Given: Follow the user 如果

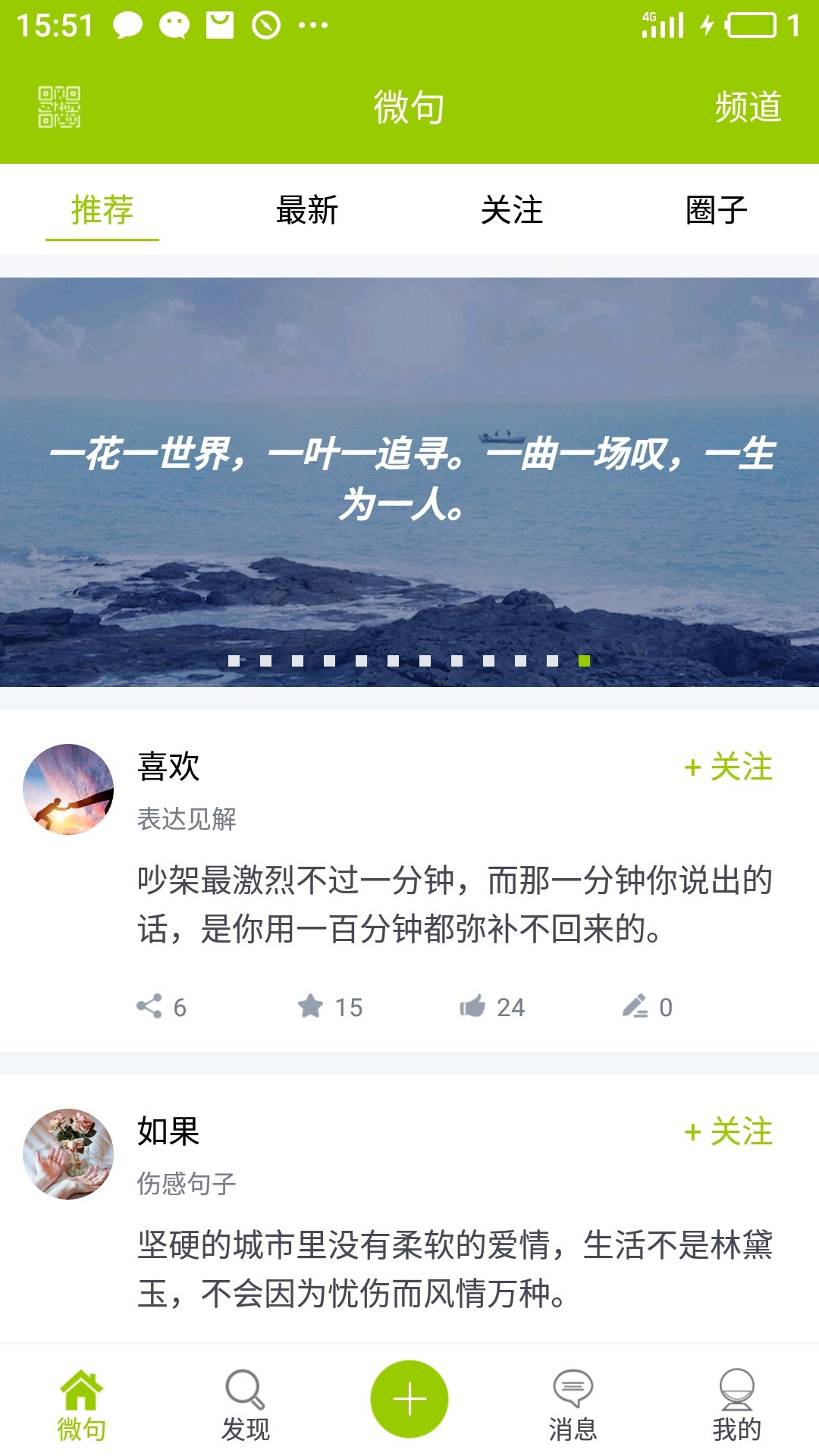Looking at the screenshot, I should click(728, 1132).
